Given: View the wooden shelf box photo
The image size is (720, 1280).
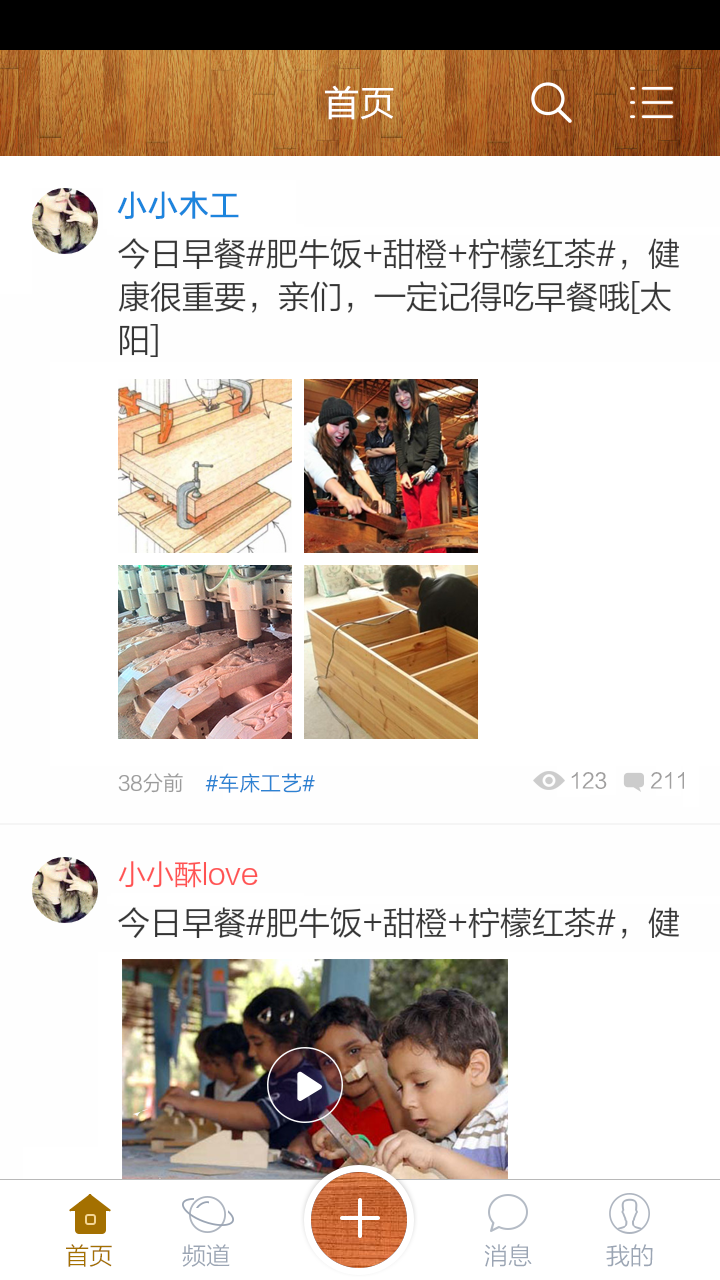Looking at the screenshot, I should [x=391, y=652].
